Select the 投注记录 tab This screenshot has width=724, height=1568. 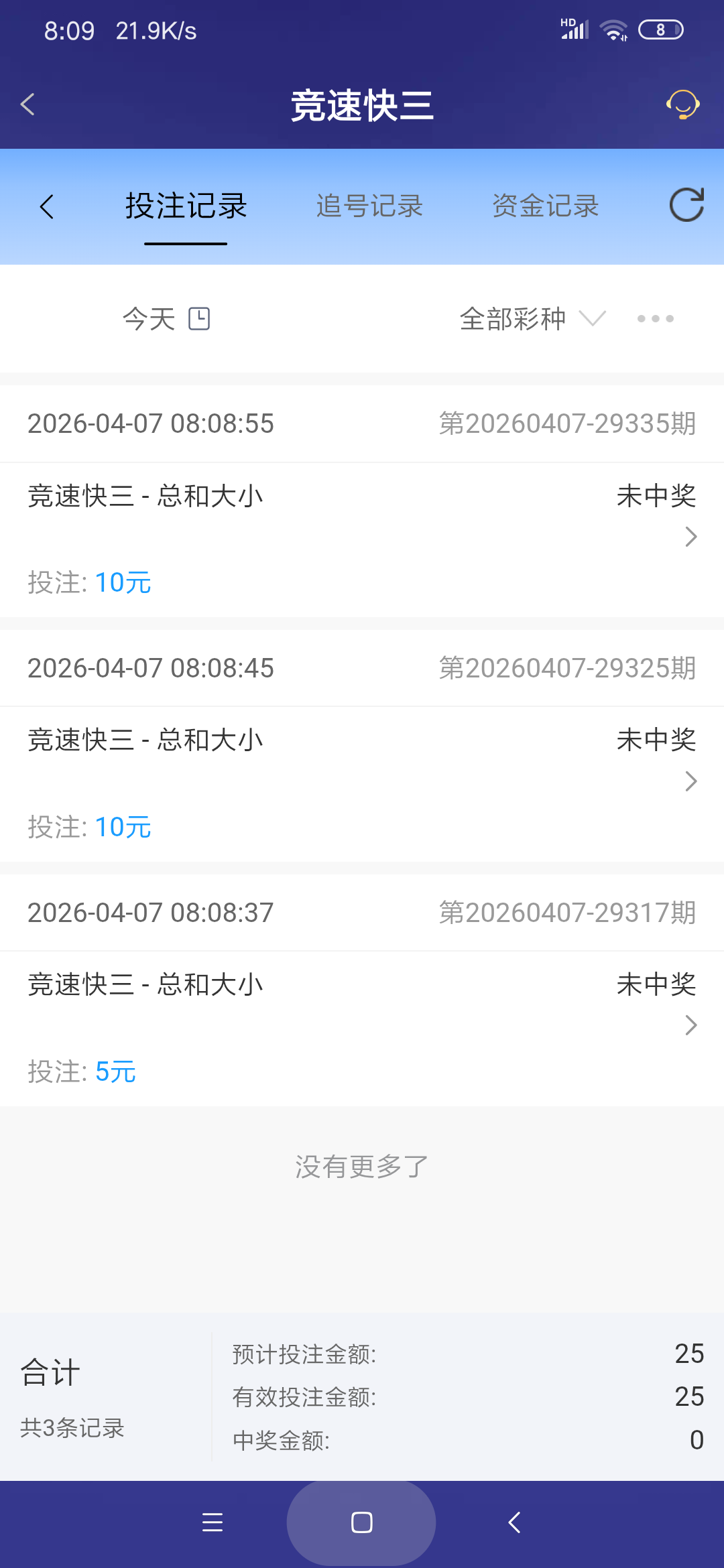(186, 206)
